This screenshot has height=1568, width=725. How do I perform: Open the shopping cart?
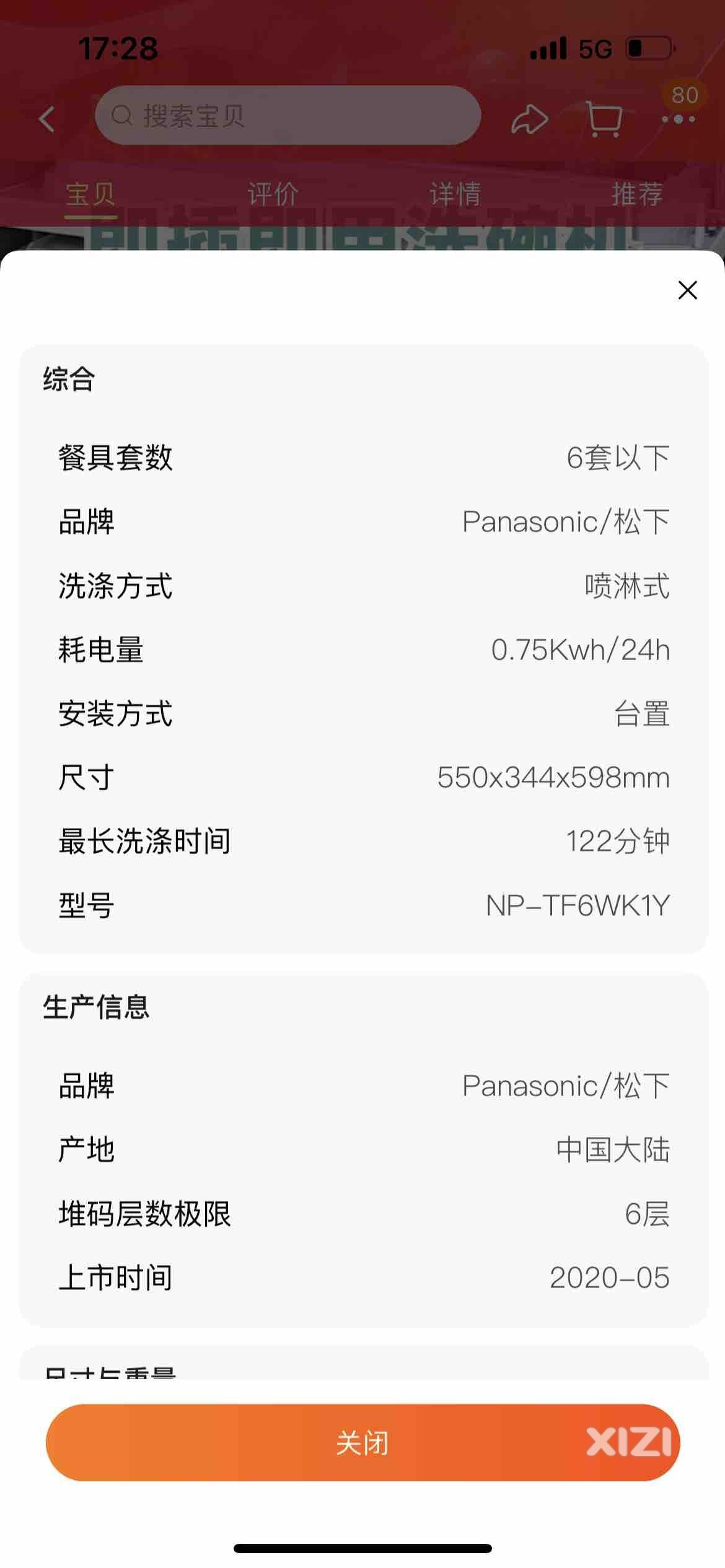(604, 119)
